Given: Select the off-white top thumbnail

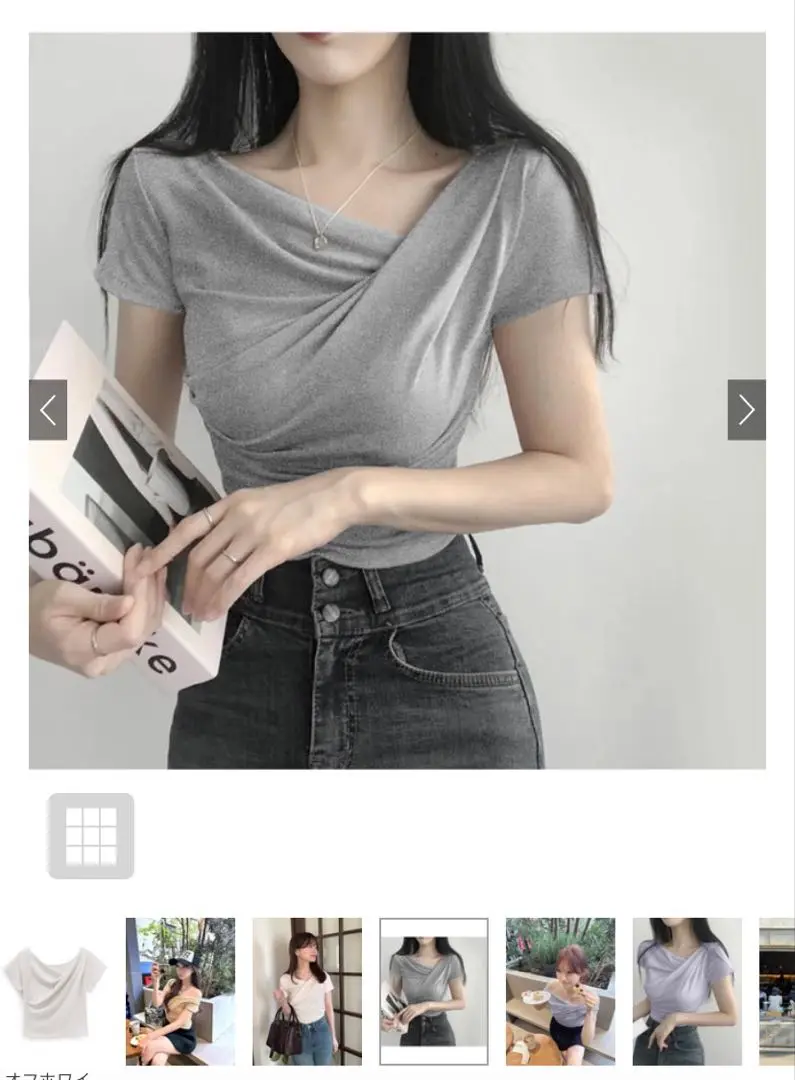Looking at the screenshot, I should 54,990.
